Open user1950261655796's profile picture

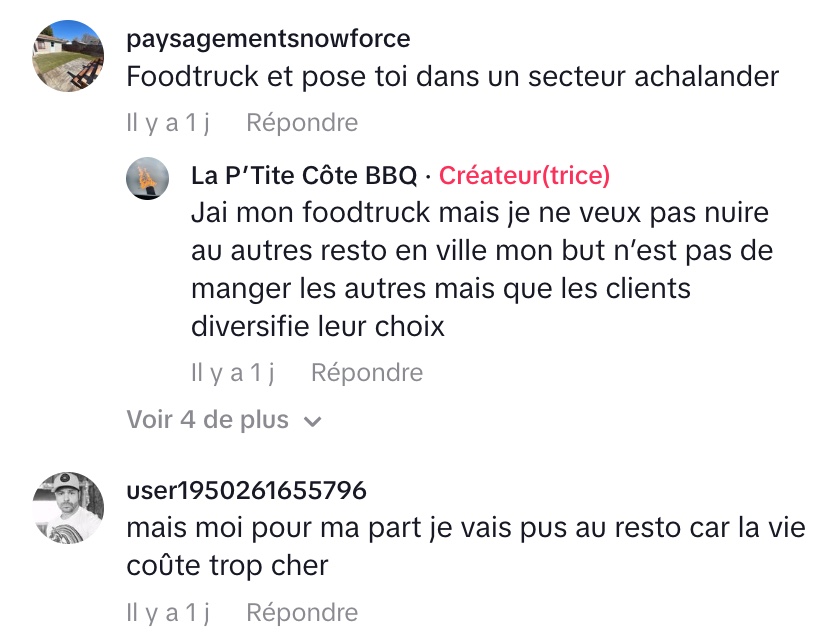click(x=69, y=507)
